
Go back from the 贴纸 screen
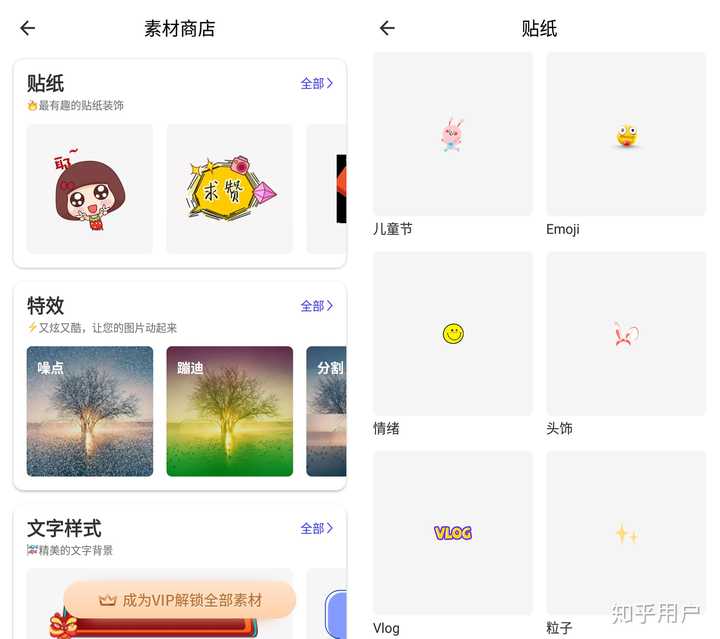(387, 28)
